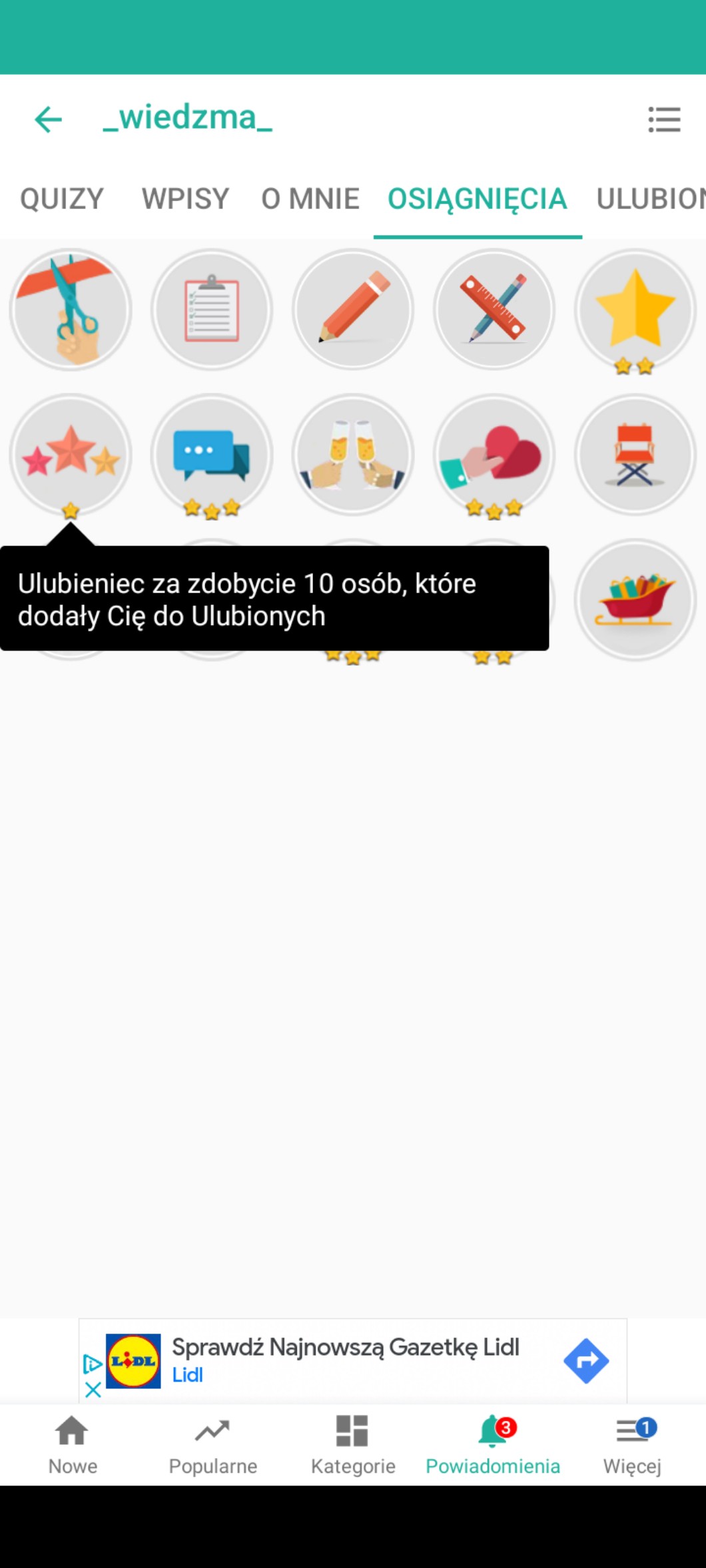The height and width of the screenshot is (1568, 706).
Task: Open the list menu icon
Action: [x=664, y=120]
